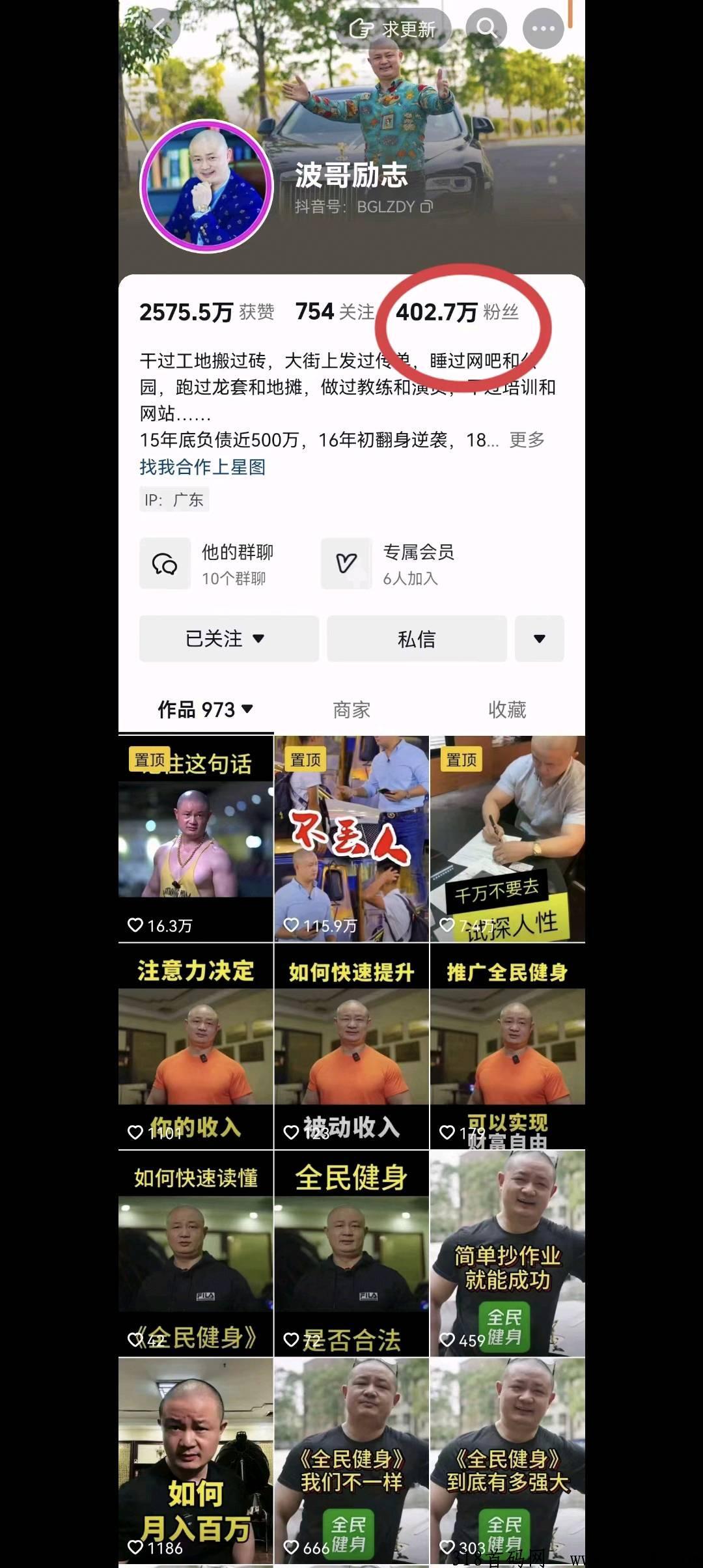
Task: Play the pinned video with 115.9万 likes
Action: [351, 839]
